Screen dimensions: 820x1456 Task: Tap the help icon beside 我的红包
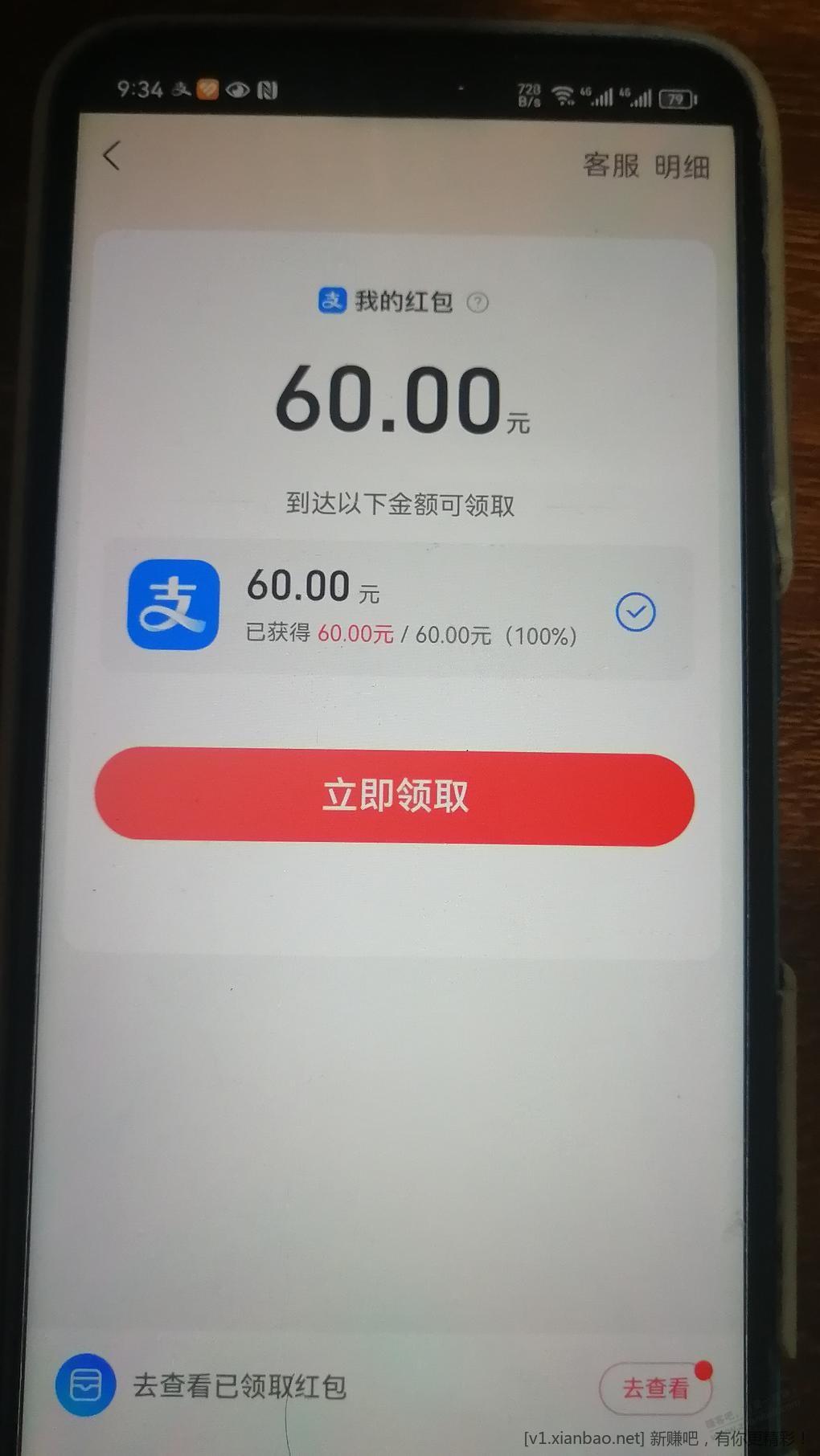pos(478,303)
